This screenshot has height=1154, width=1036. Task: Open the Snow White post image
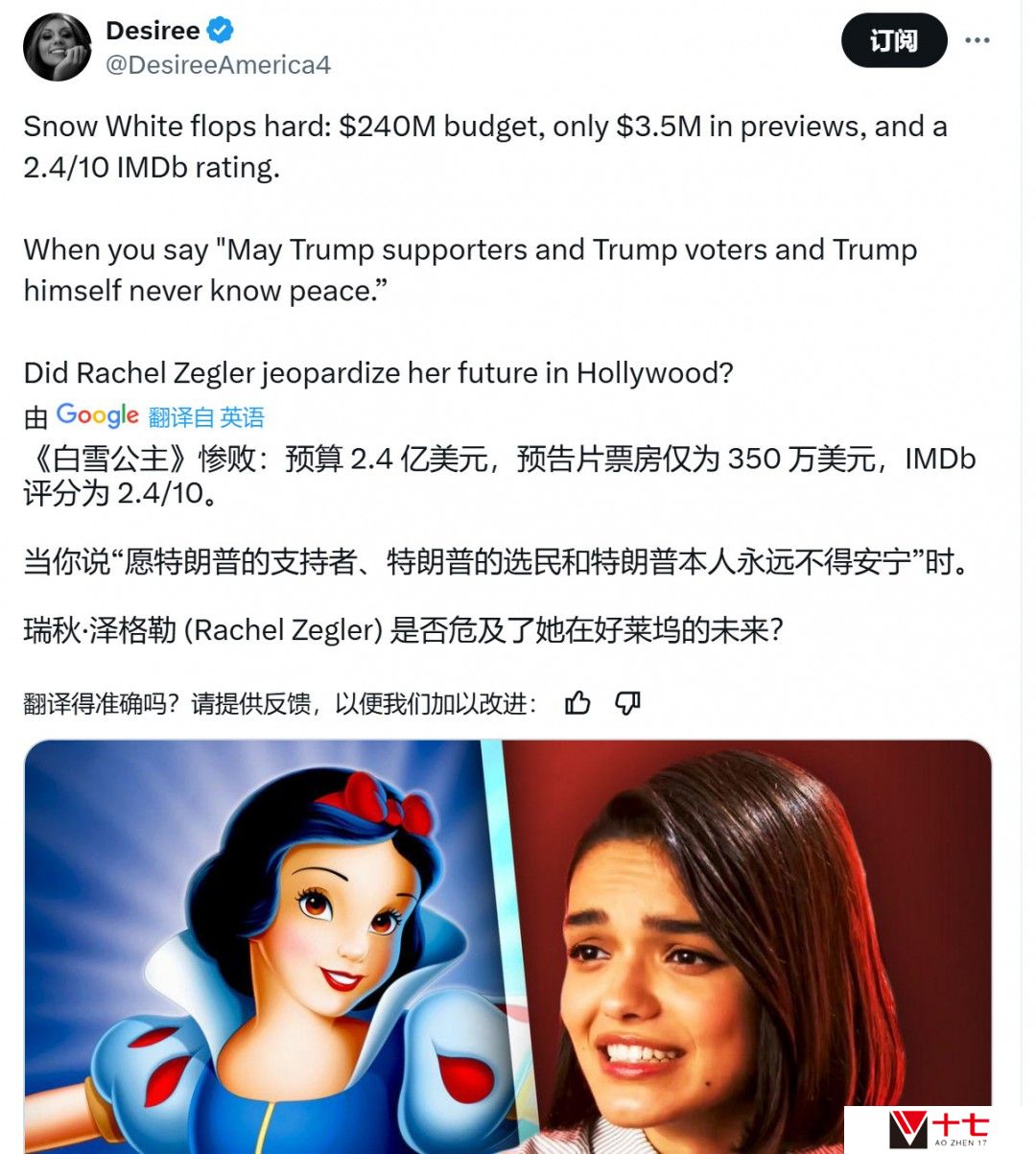506,945
